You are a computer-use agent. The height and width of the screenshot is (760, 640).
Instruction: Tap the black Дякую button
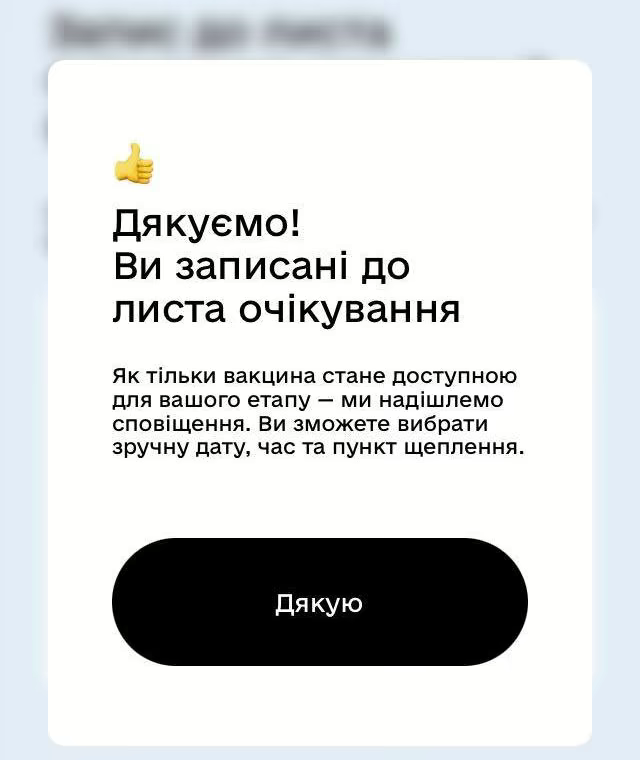tap(319, 602)
